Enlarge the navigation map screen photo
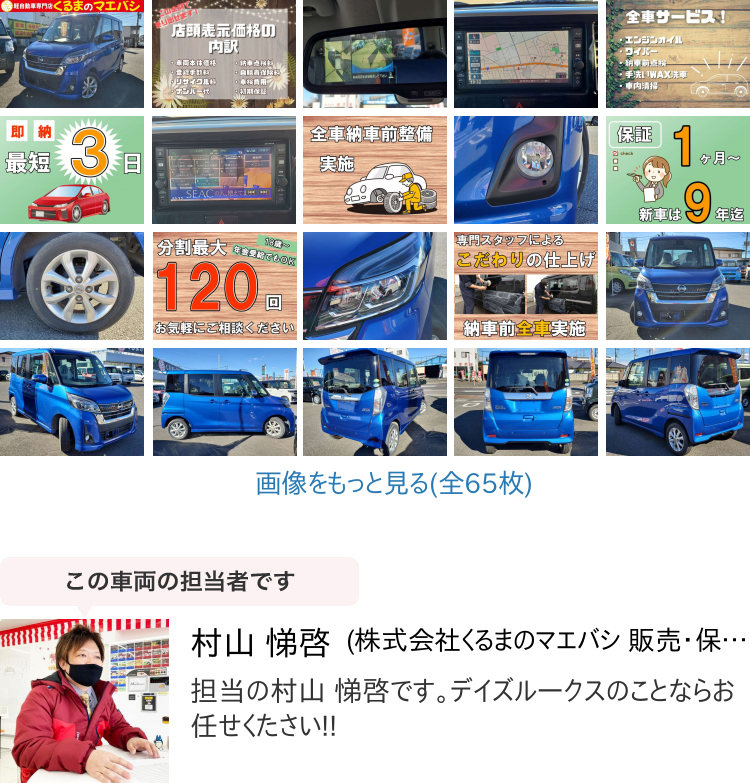The width and height of the screenshot is (750, 783). tap(526, 54)
